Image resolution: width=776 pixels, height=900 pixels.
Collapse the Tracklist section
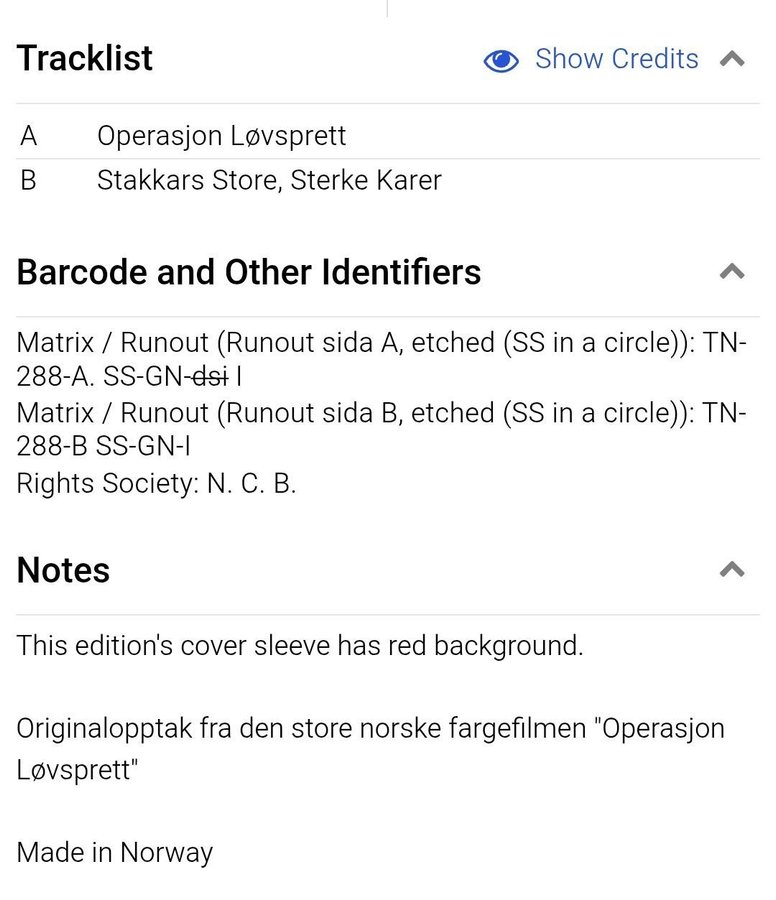point(732,59)
